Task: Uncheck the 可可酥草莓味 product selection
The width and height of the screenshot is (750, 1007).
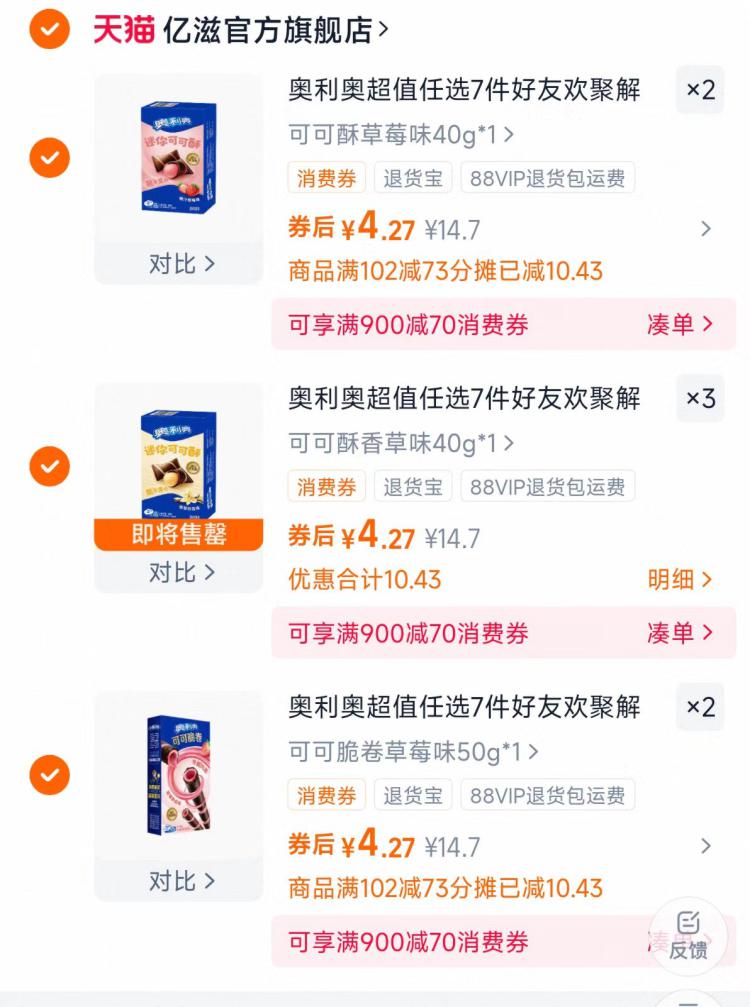Action: pyautogui.click(x=47, y=159)
